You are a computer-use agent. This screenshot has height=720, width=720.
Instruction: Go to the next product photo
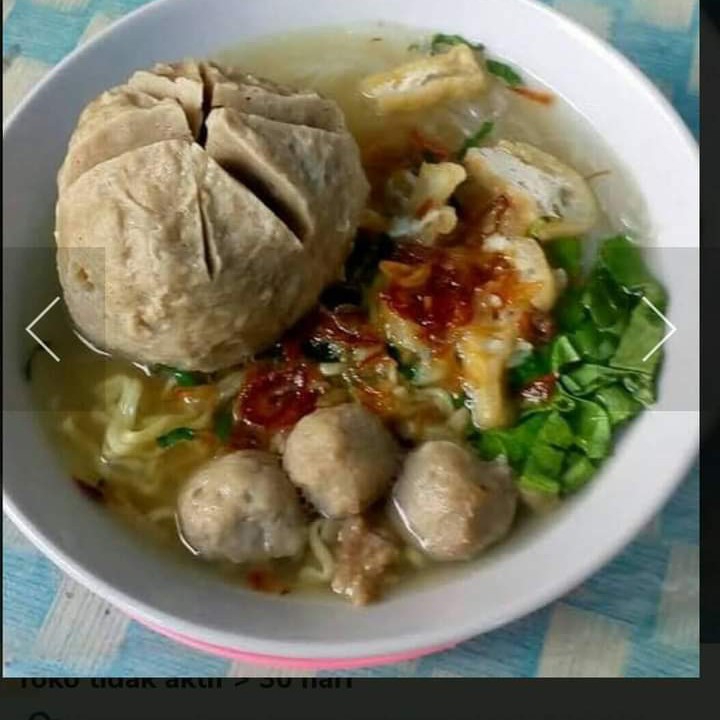[x=658, y=329]
